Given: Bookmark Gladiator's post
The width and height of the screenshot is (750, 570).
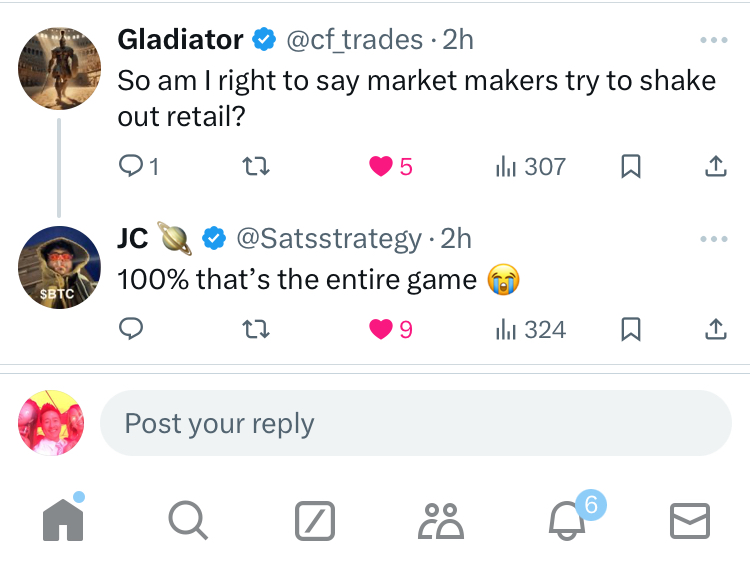Looking at the screenshot, I should click(x=630, y=167).
